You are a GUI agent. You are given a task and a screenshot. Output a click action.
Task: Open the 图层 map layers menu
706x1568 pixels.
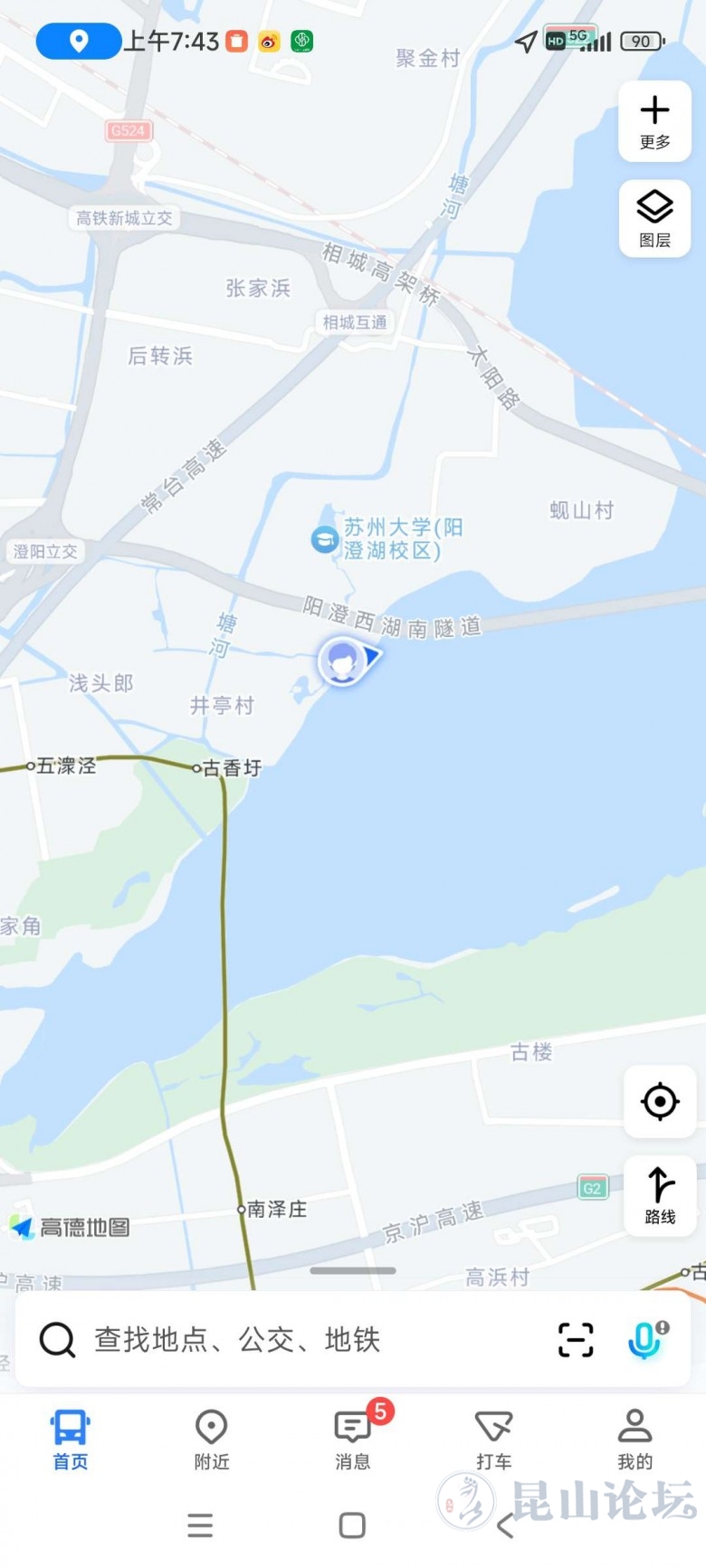pos(654,218)
